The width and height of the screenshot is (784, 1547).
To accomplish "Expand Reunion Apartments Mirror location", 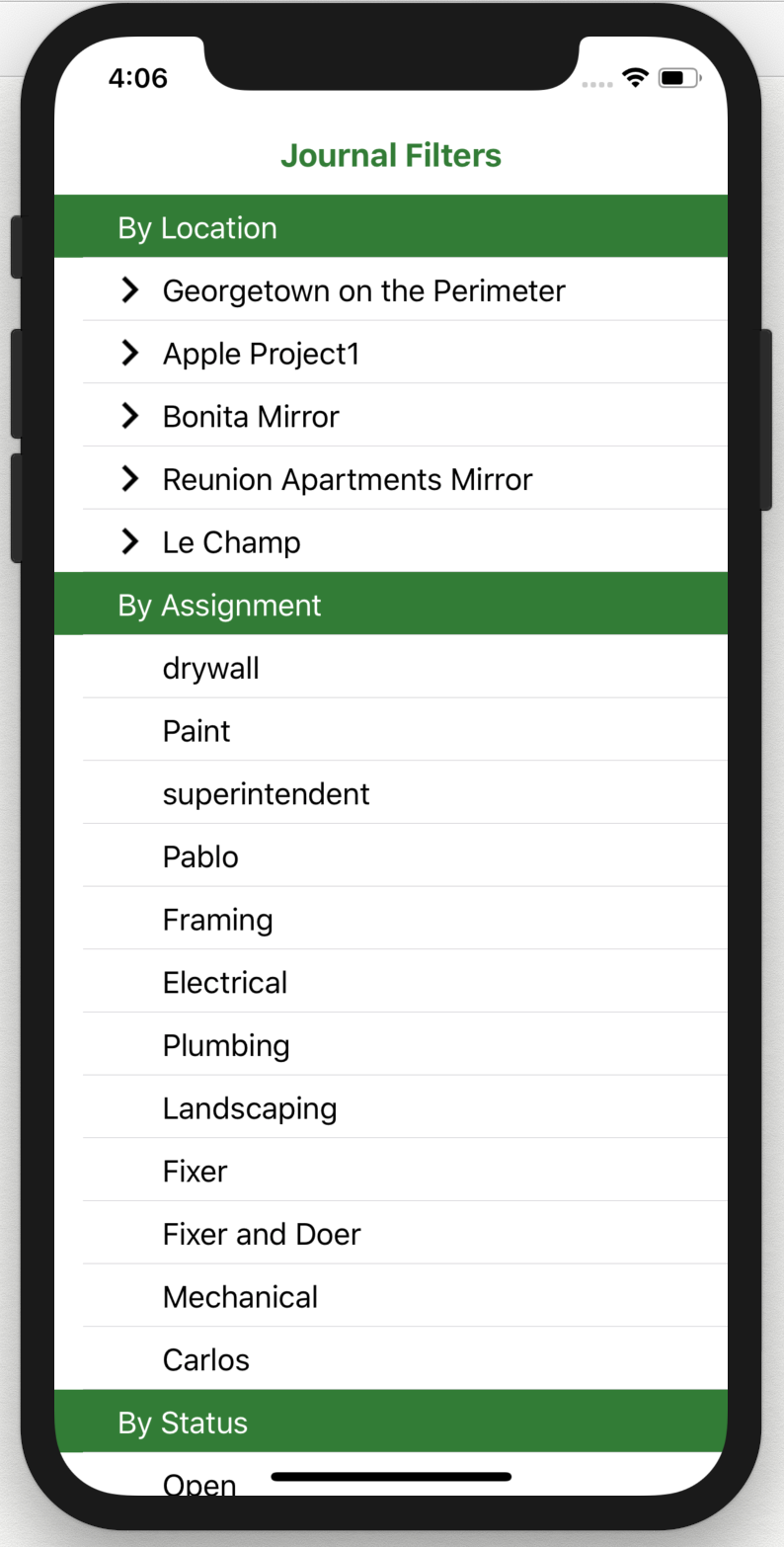I will click(x=129, y=479).
